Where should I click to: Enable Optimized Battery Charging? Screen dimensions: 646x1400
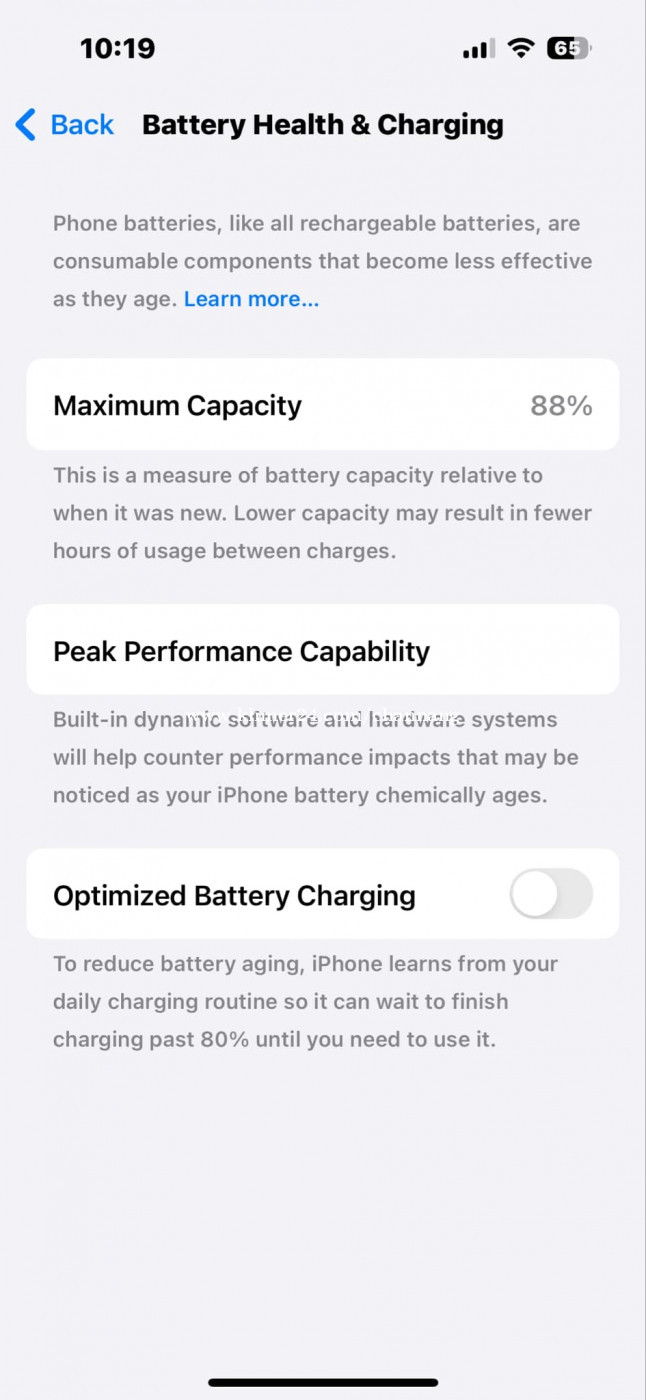coord(551,894)
